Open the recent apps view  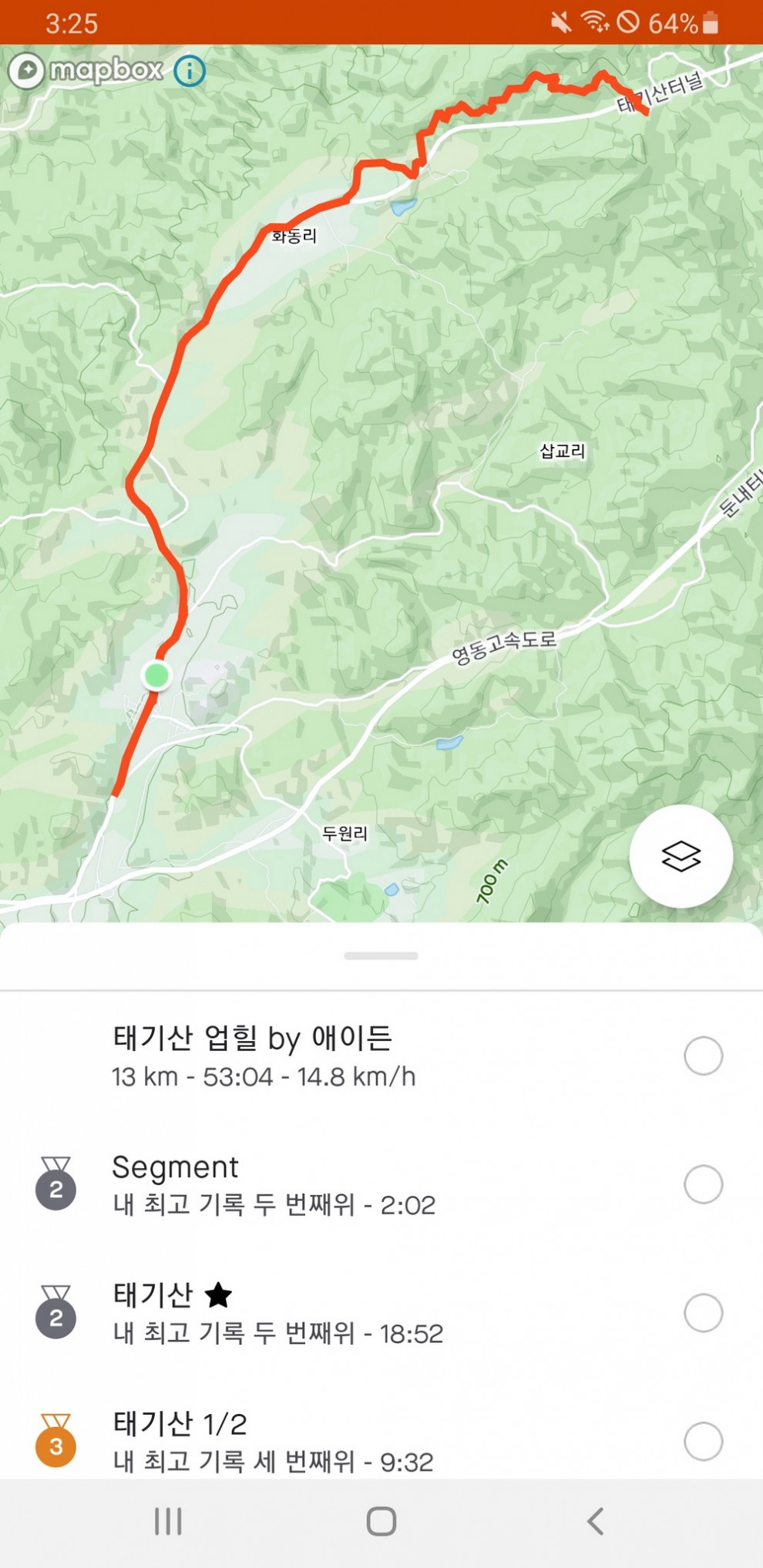168,1522
